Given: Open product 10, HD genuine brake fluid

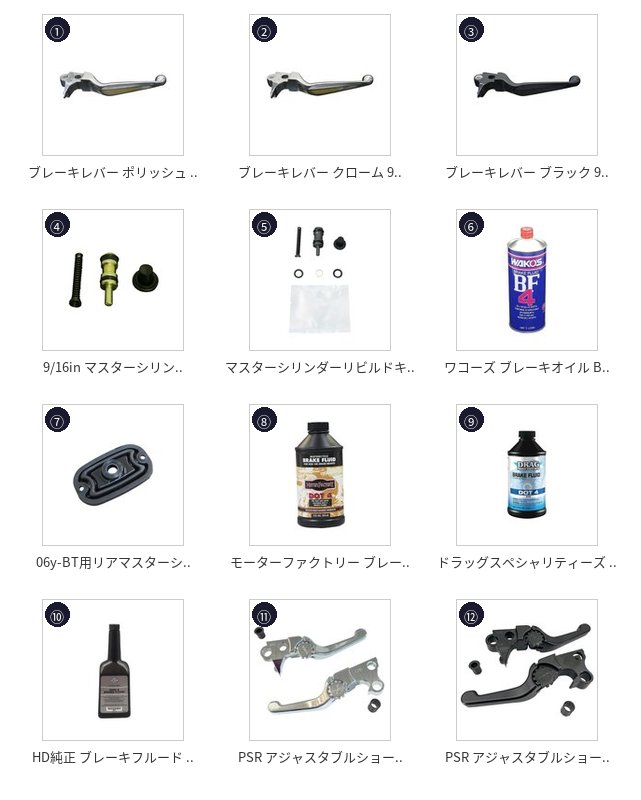Looking at the screenshot, I should (x=113, y=670).
